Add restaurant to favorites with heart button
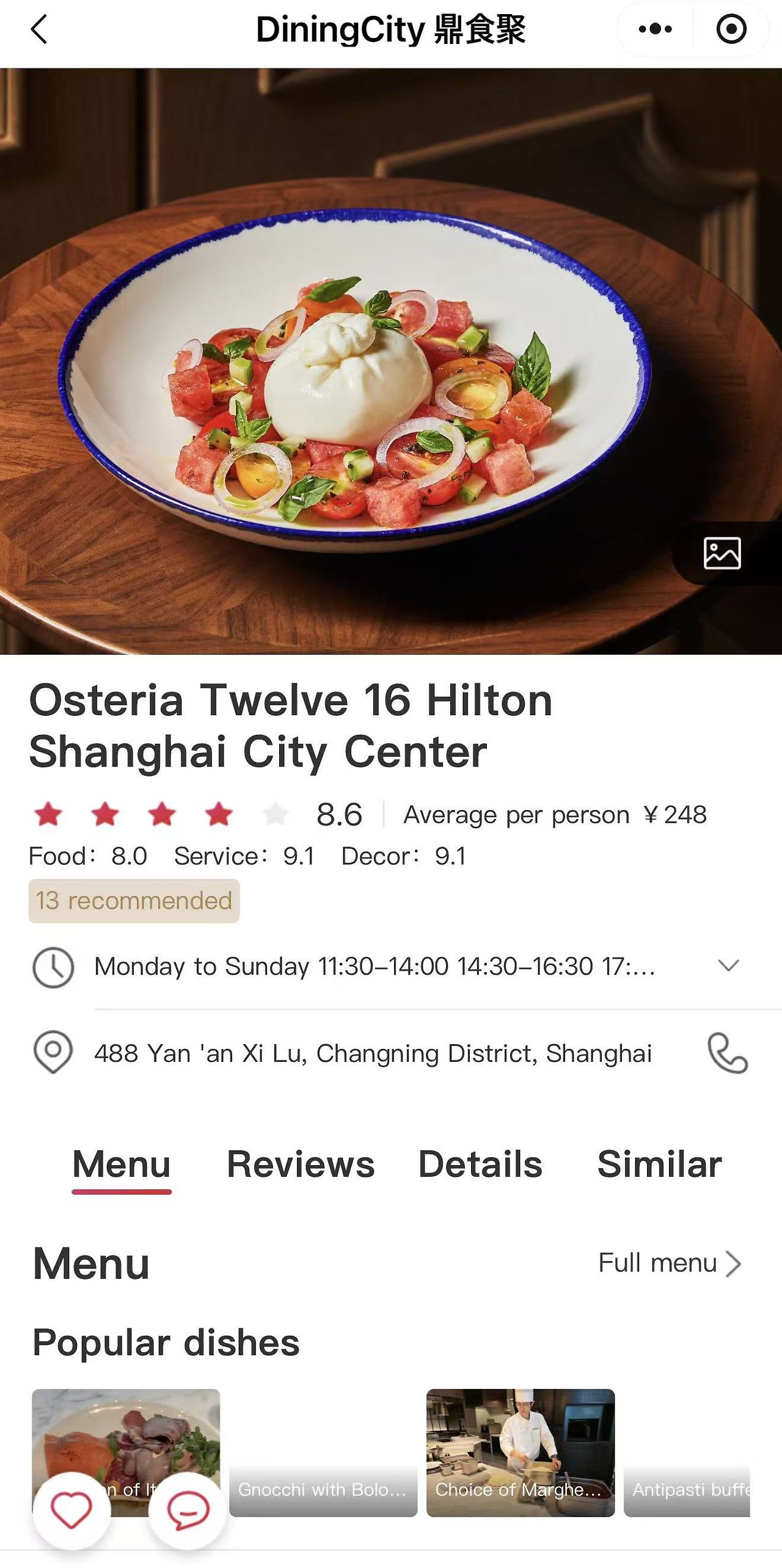The width and height of the screenshot is (782, 1568). point(71,1510)
